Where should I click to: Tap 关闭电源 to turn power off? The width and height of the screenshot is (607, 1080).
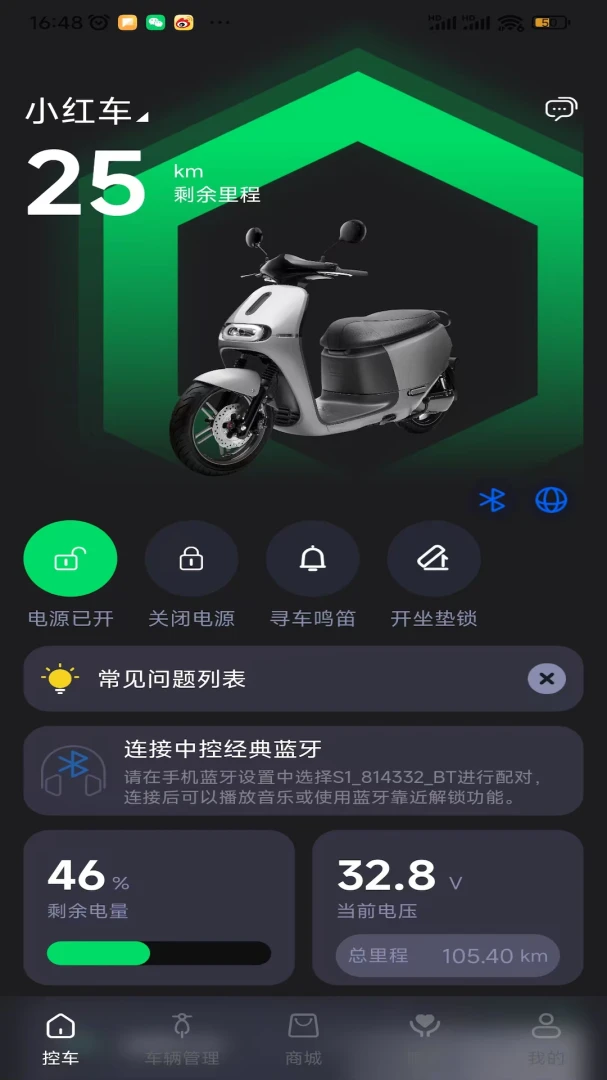tap(191, 560)
